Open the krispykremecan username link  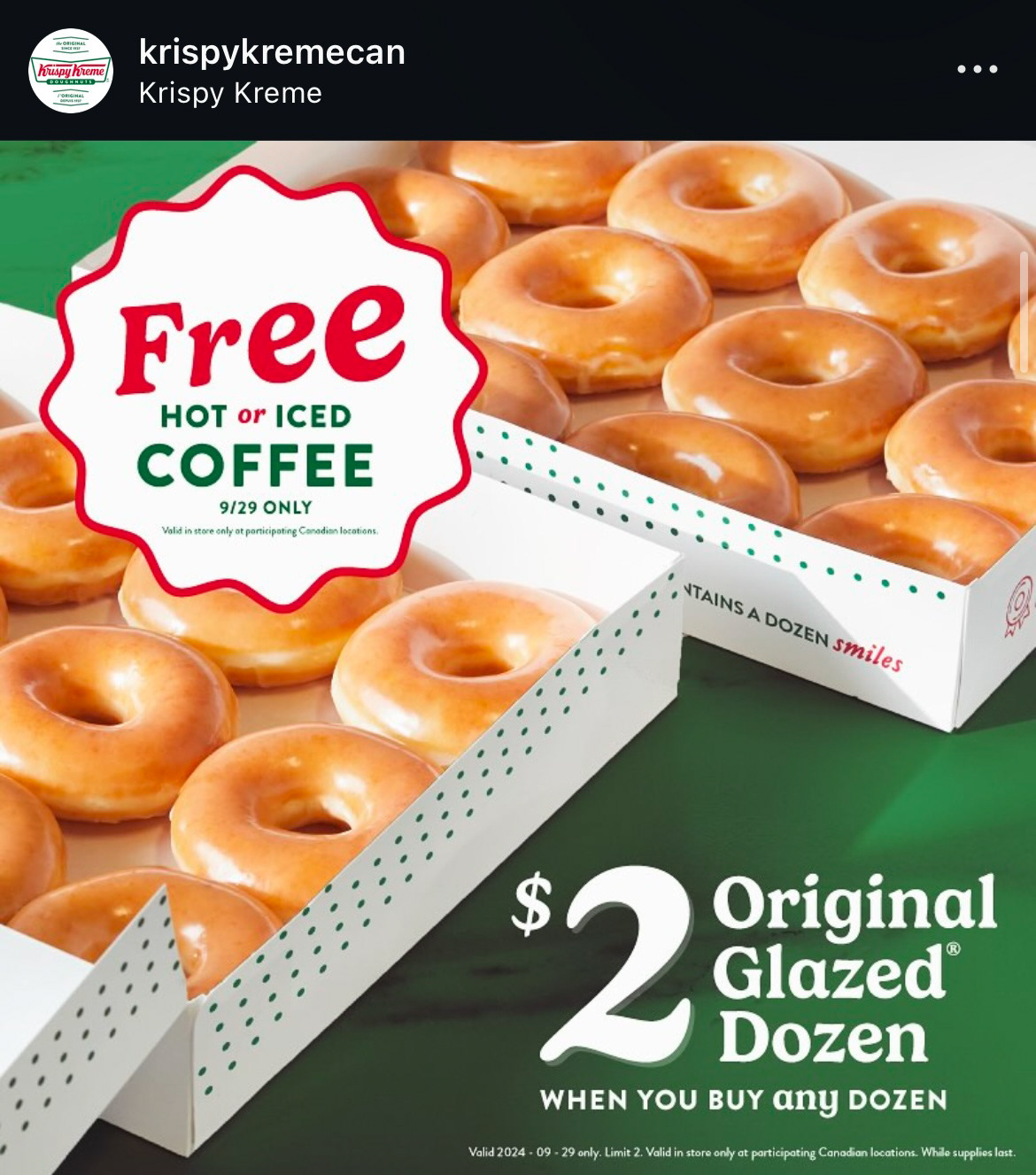(x=272, y=52)
